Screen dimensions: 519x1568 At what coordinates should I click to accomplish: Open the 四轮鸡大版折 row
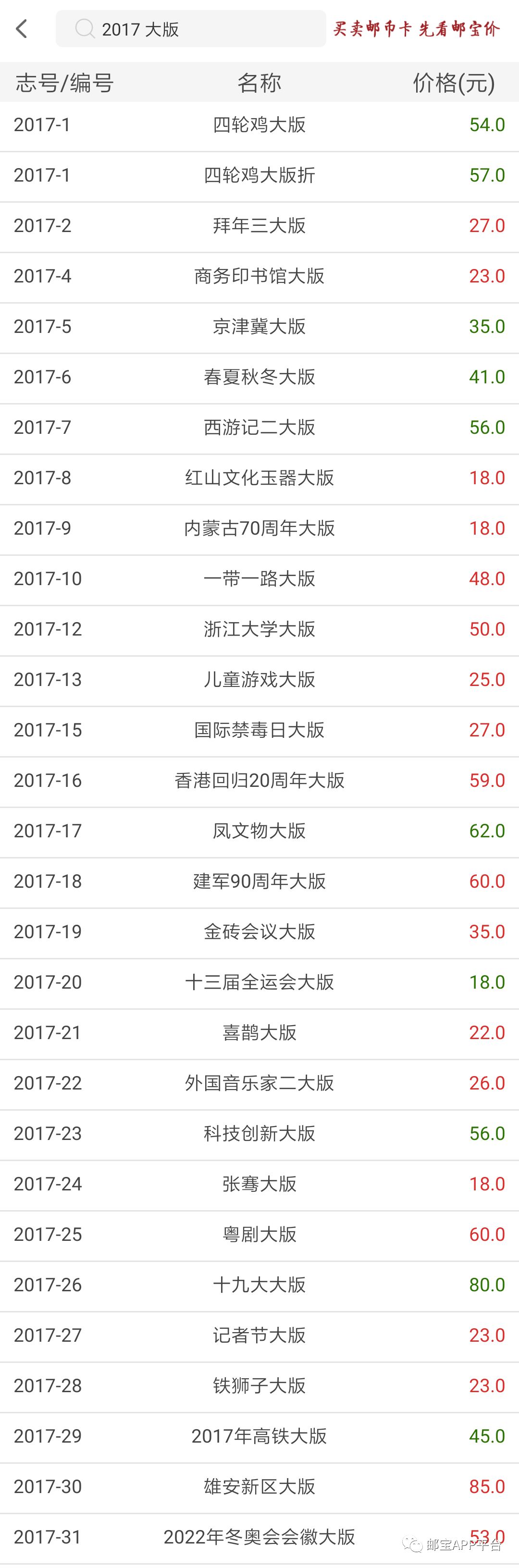259,175
